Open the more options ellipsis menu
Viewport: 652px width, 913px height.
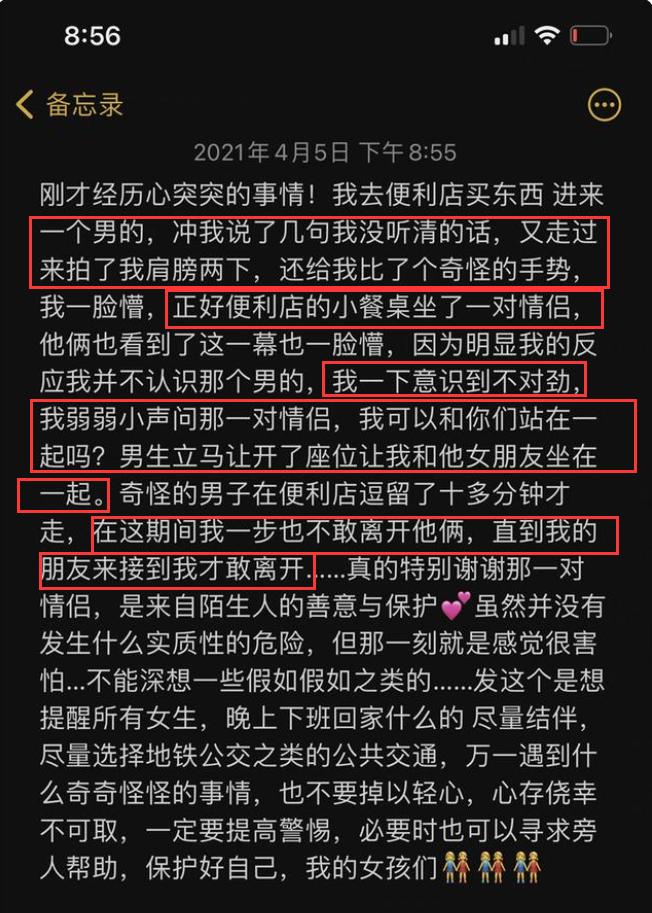605,104
